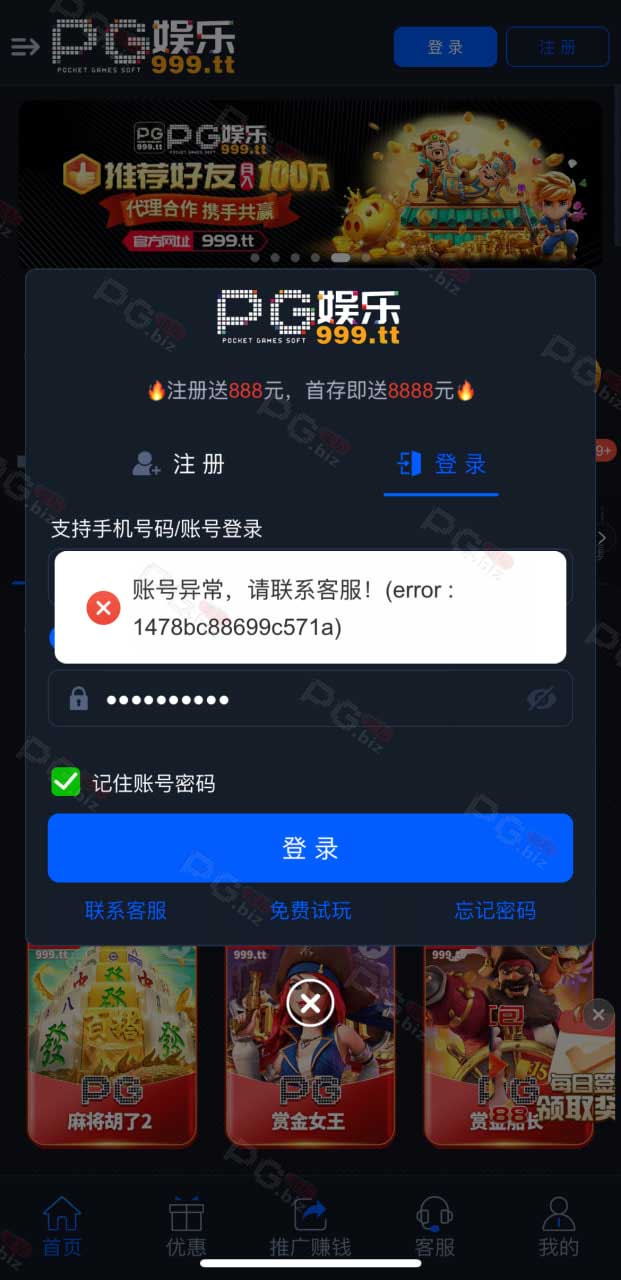Tap the large blue 登录 submit button
621x1280 pixels.
point(310,848)
